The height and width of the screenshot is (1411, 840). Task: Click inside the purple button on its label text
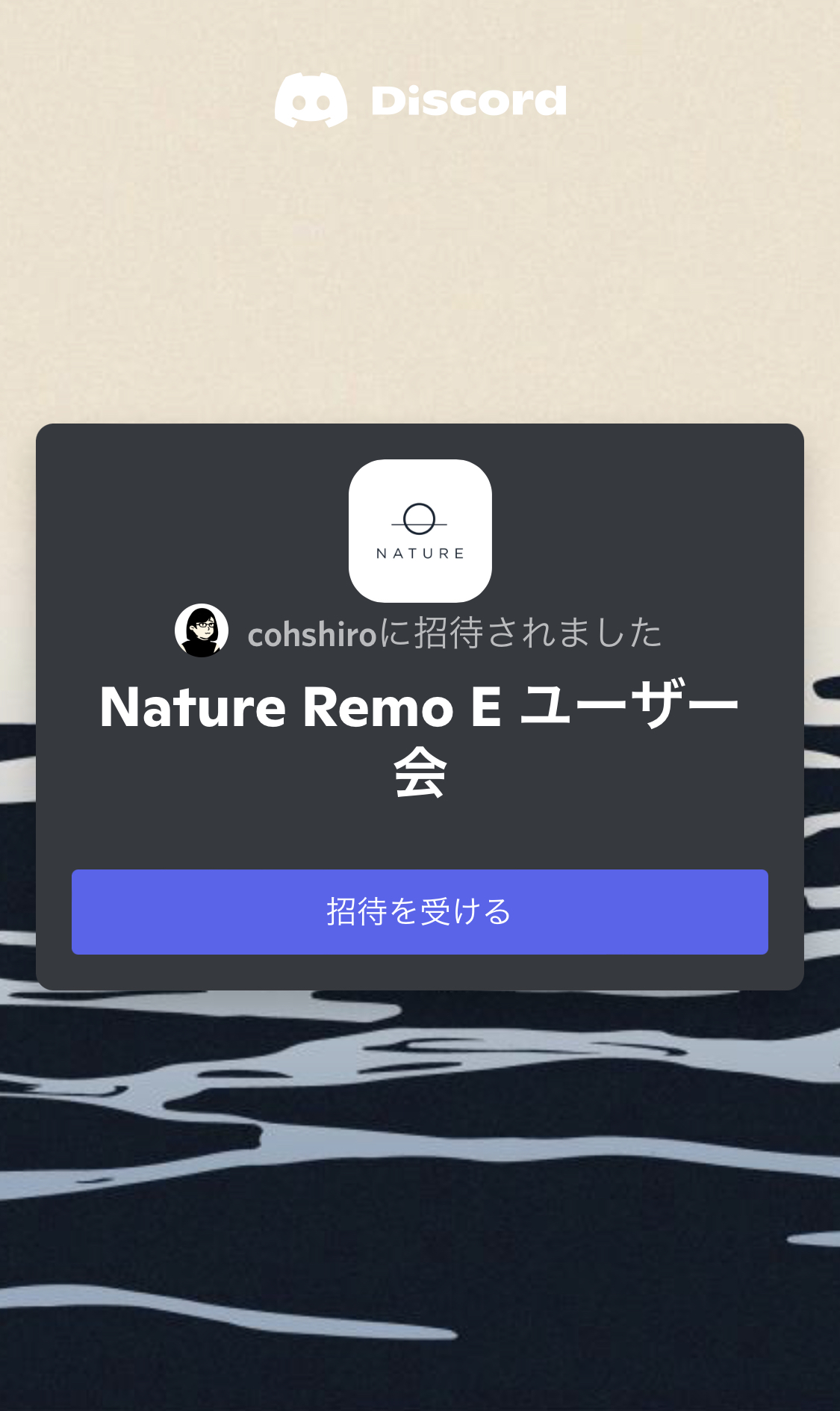(x=420, y=912)
